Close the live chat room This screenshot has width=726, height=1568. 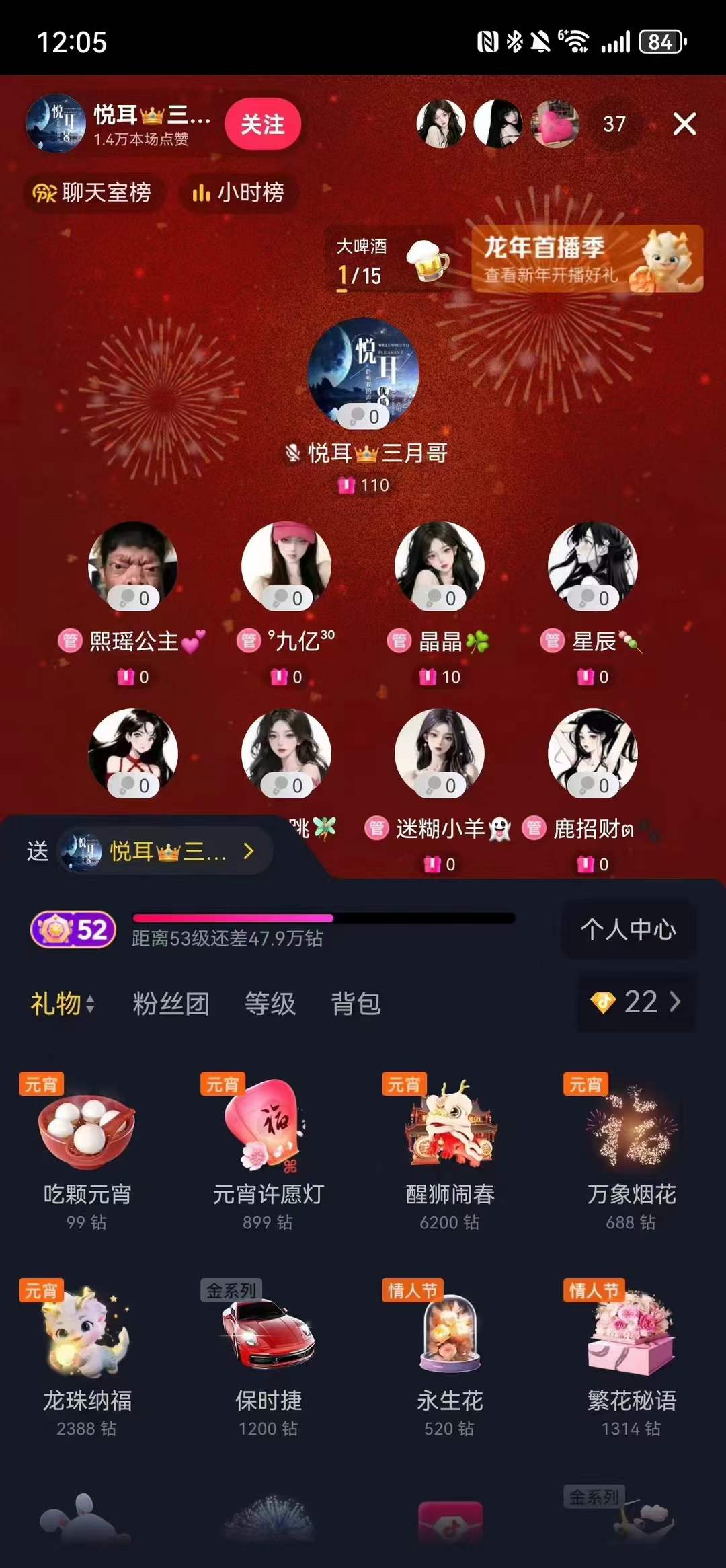pos(684,124)
